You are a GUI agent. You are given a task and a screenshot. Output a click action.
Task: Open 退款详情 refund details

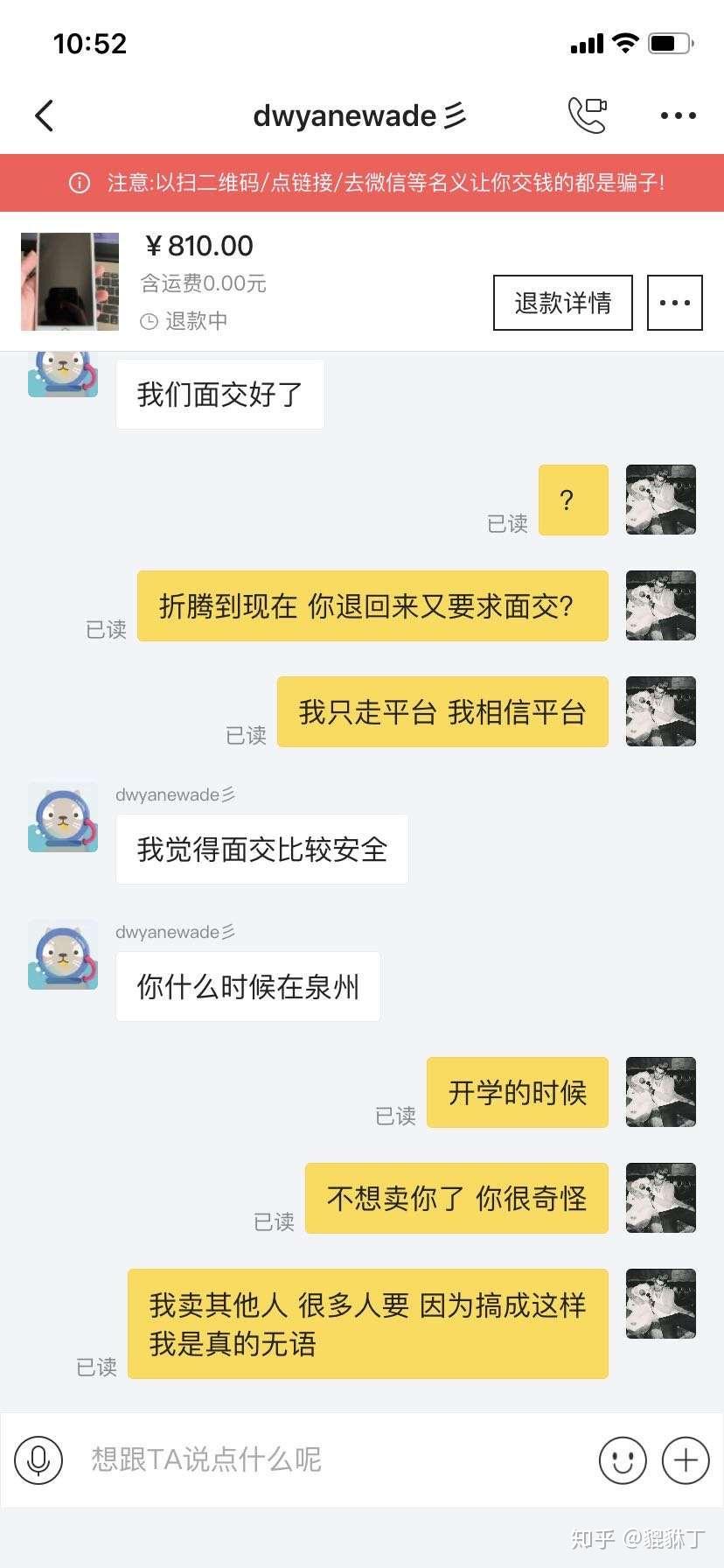pyautogui.click(x=562, y=303)
